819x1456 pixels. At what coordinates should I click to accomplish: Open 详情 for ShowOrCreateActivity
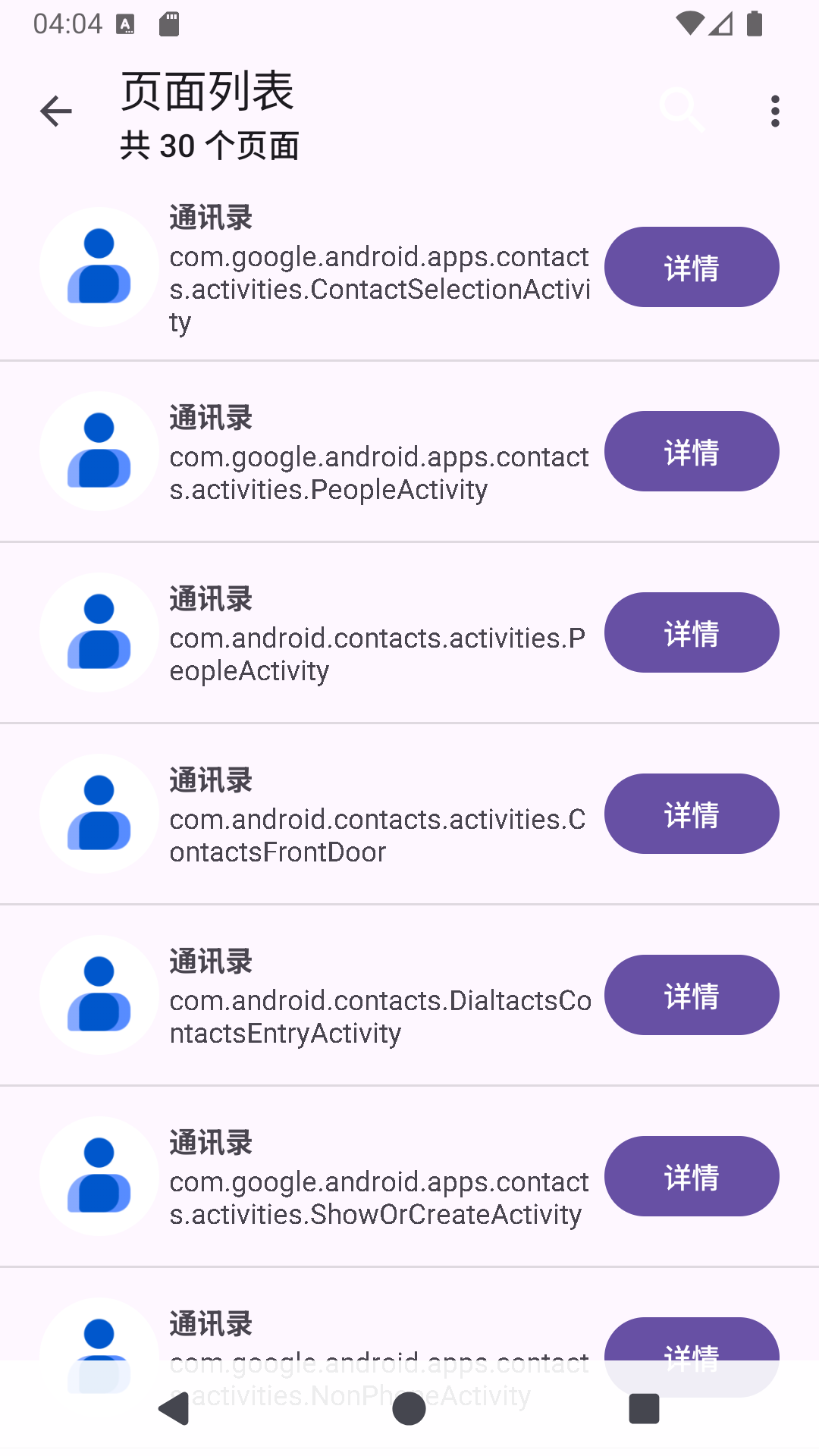[x=691, y=1176]
